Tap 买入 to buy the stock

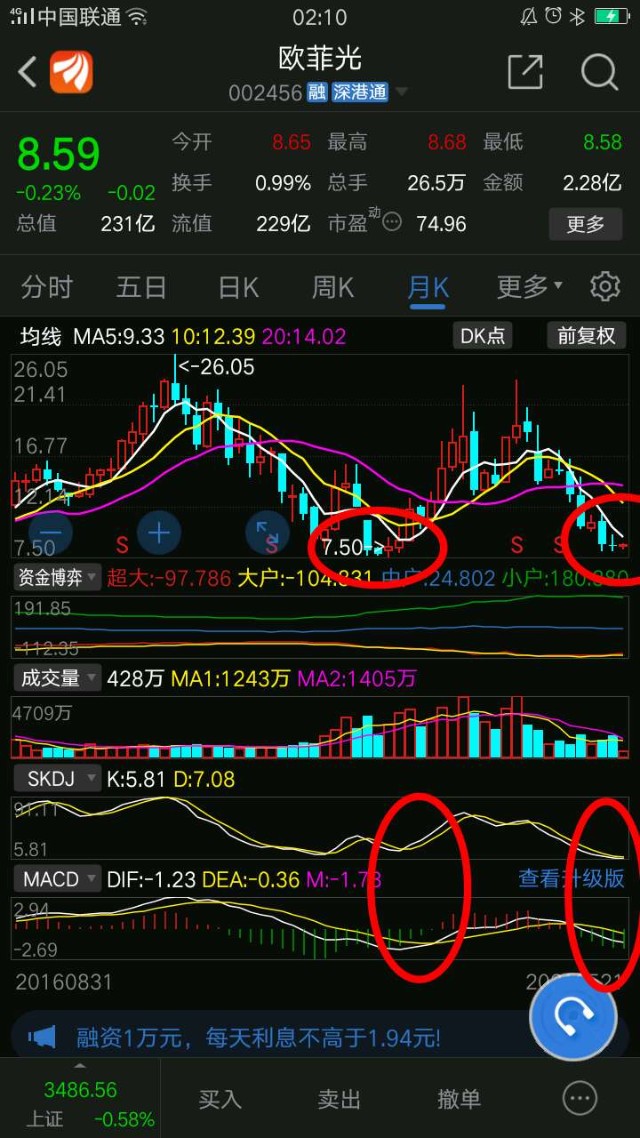click(220, 1099)
